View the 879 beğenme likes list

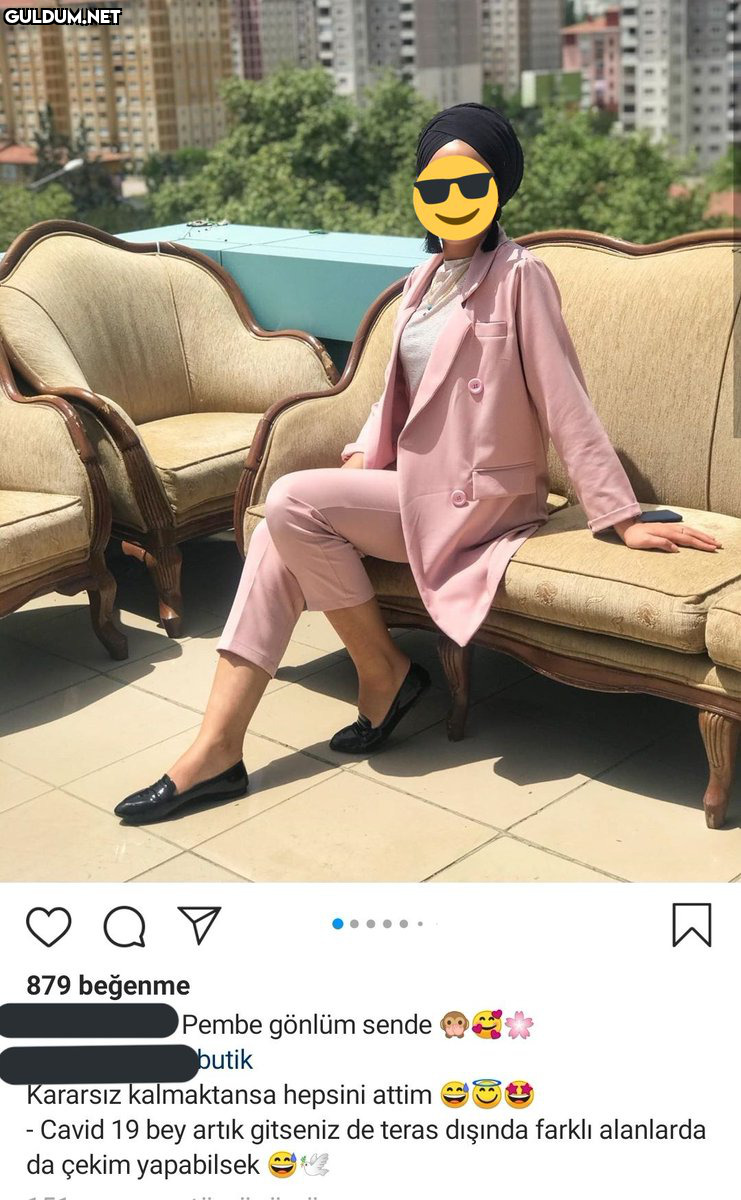coord(108,986)
